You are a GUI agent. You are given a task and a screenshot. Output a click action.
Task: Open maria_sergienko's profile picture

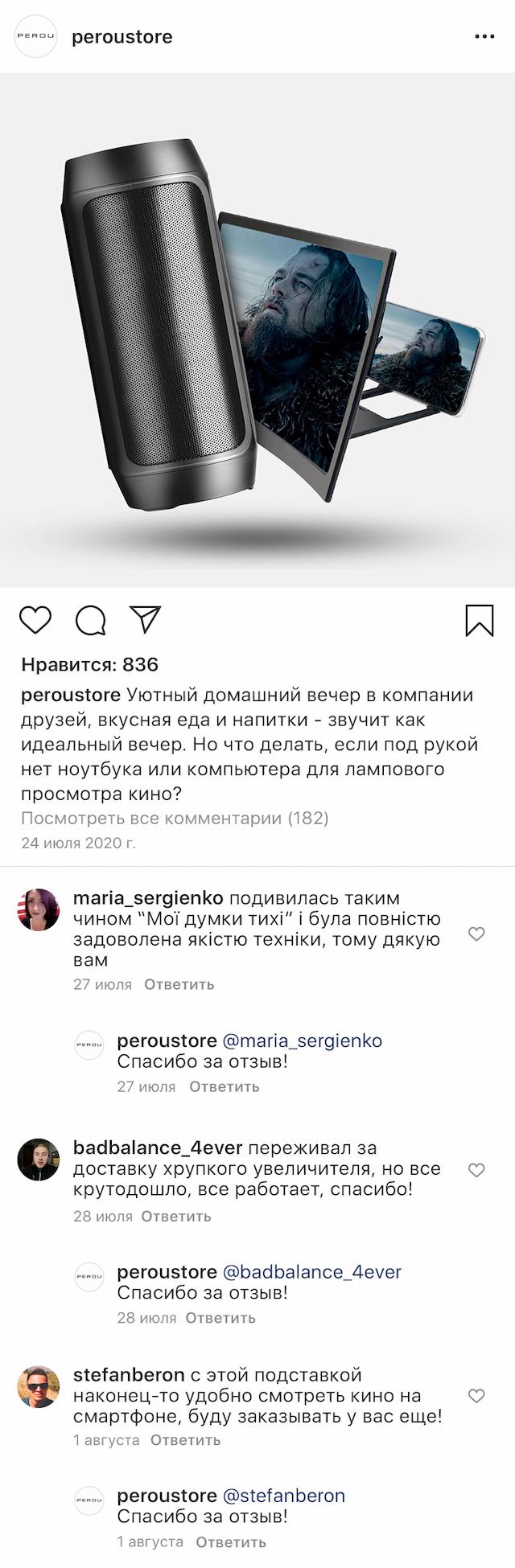point(39,909)
